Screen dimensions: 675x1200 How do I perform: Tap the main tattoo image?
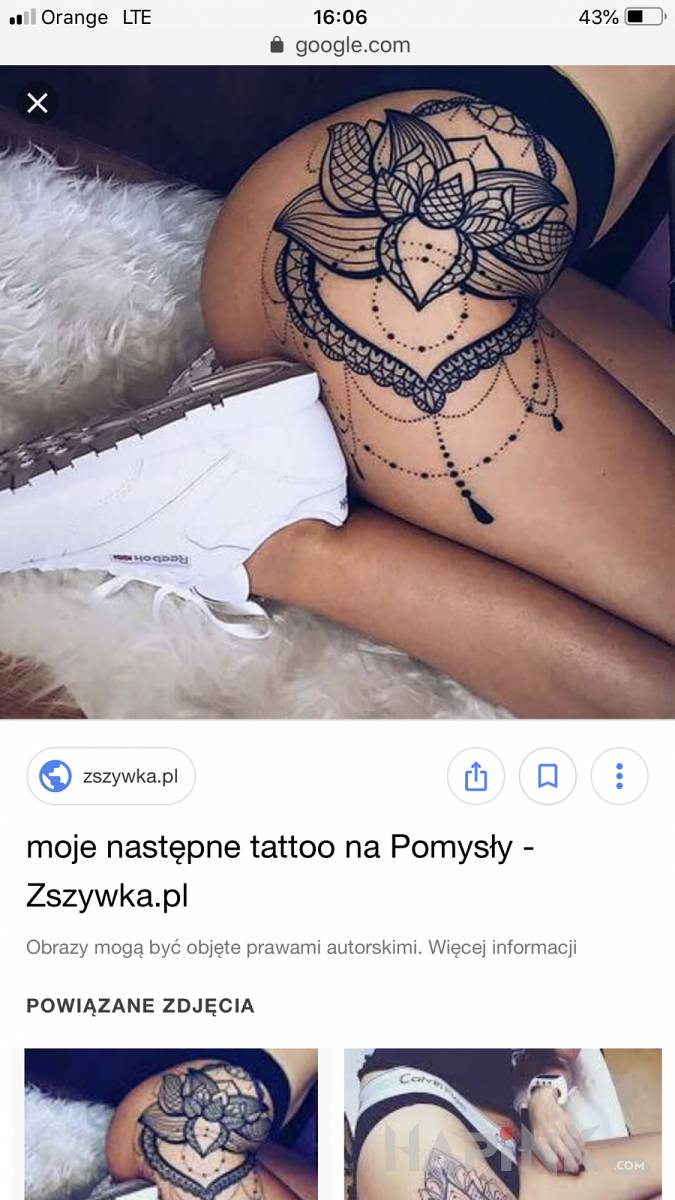(x=337, y=392)
